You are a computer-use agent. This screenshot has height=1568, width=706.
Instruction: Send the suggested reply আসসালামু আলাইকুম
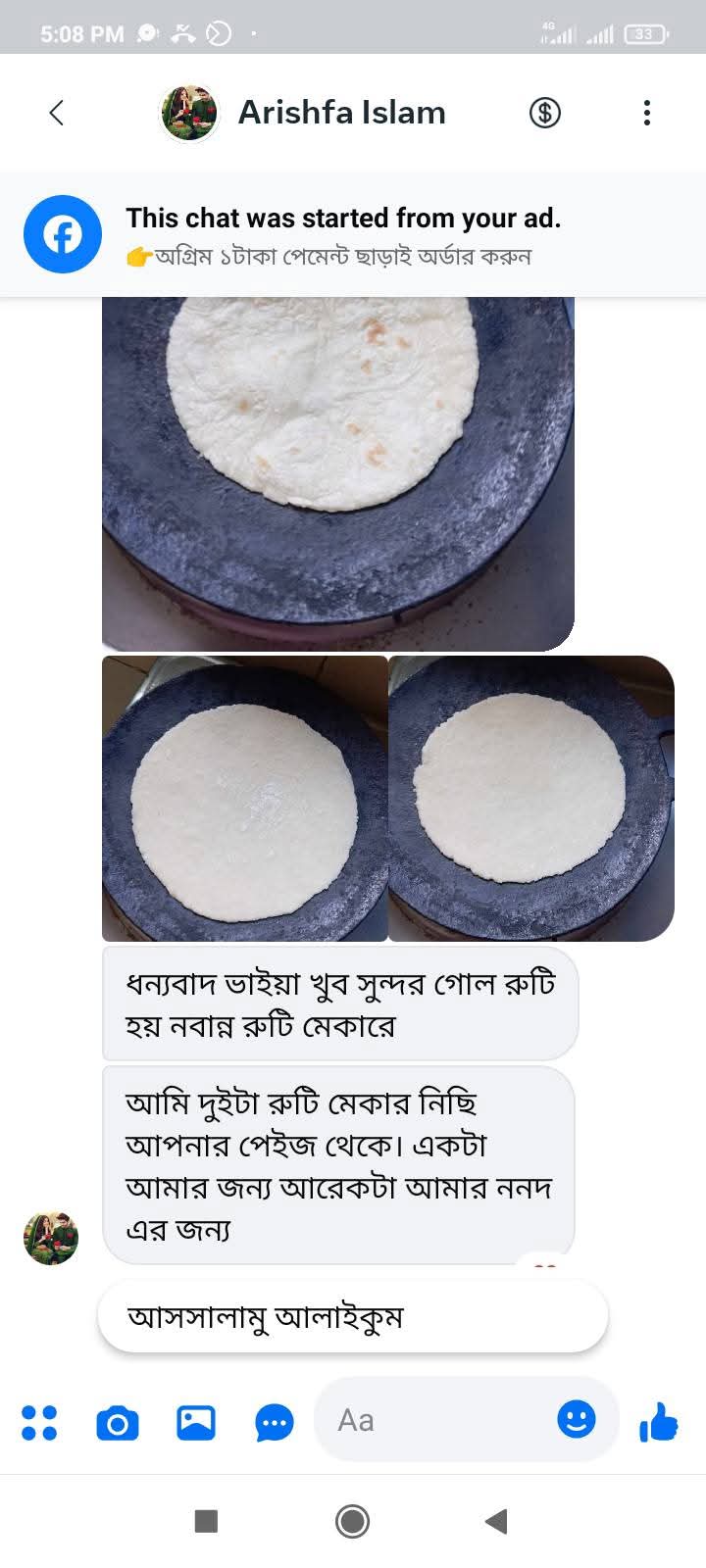352,1316
